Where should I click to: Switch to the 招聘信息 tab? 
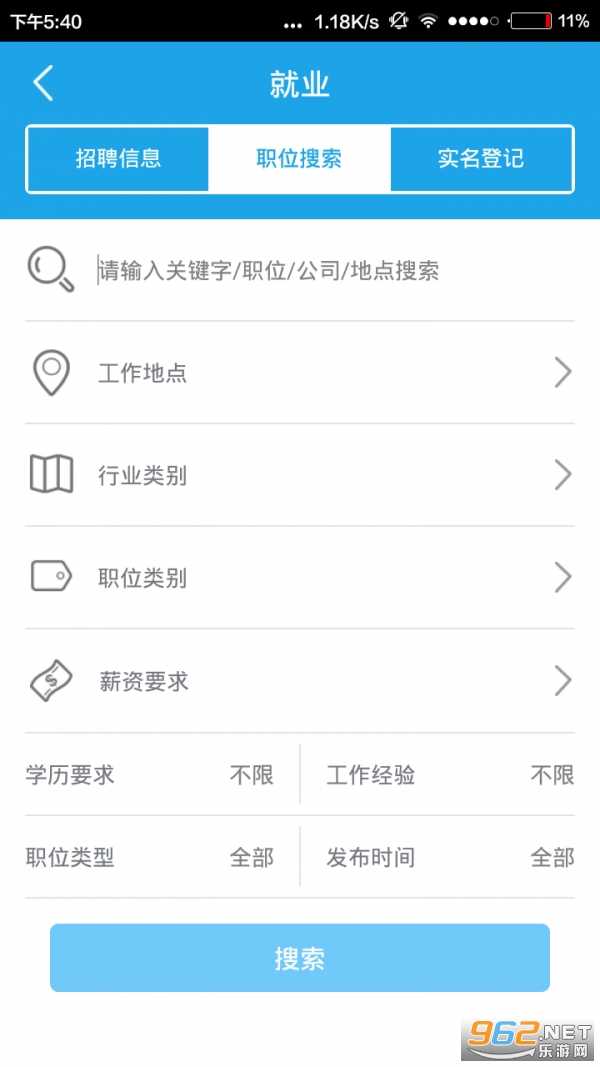[118, 158]
